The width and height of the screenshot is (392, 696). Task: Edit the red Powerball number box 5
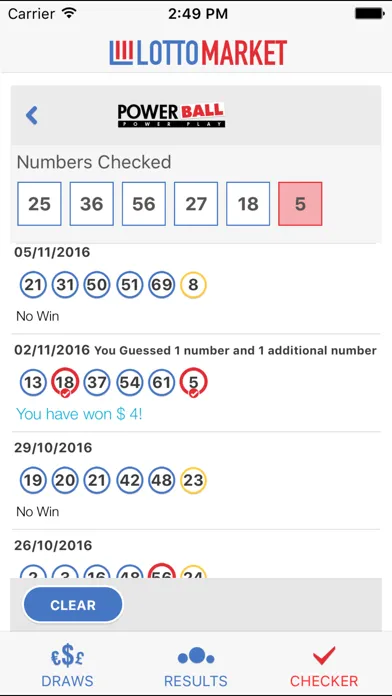click(300, 204)
